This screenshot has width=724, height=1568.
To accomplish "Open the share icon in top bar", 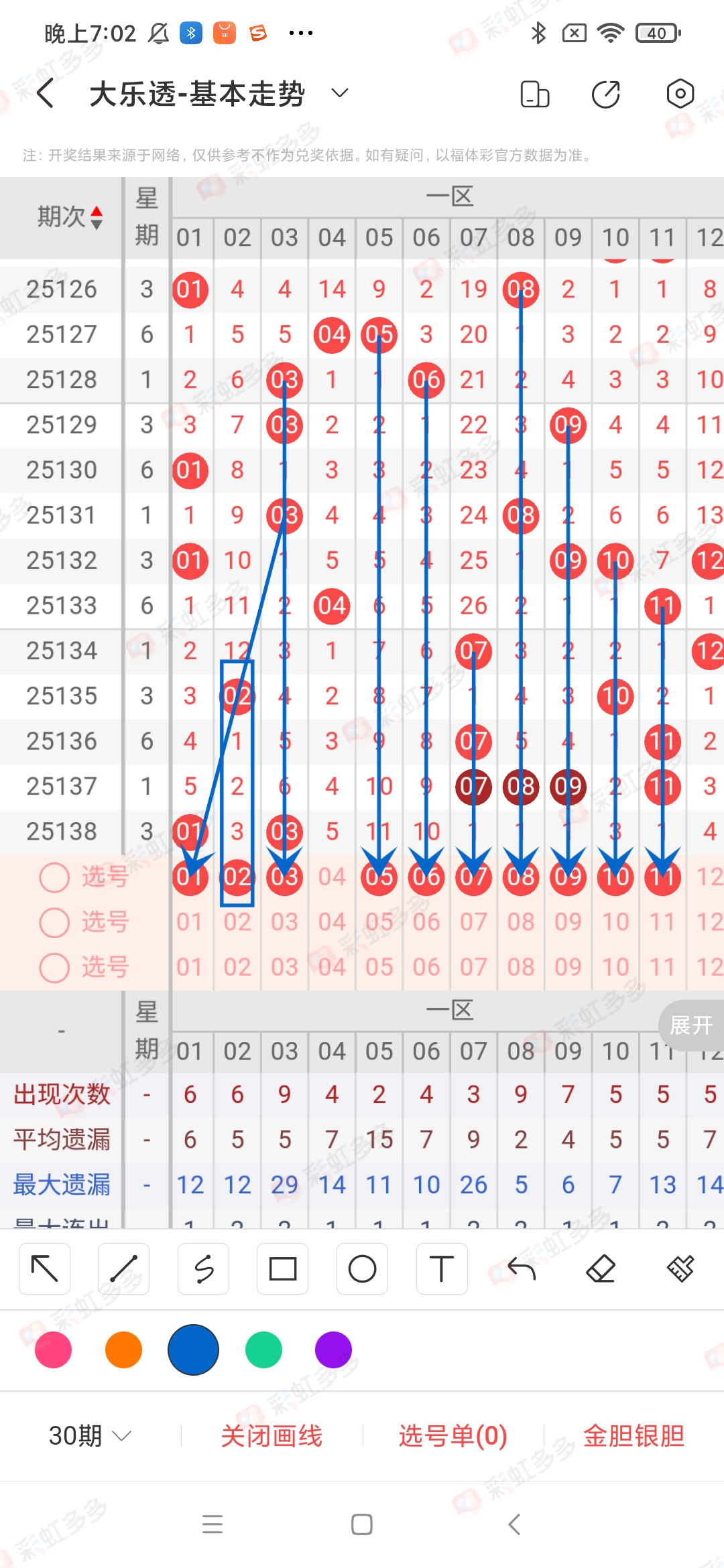I will [605, 94].
